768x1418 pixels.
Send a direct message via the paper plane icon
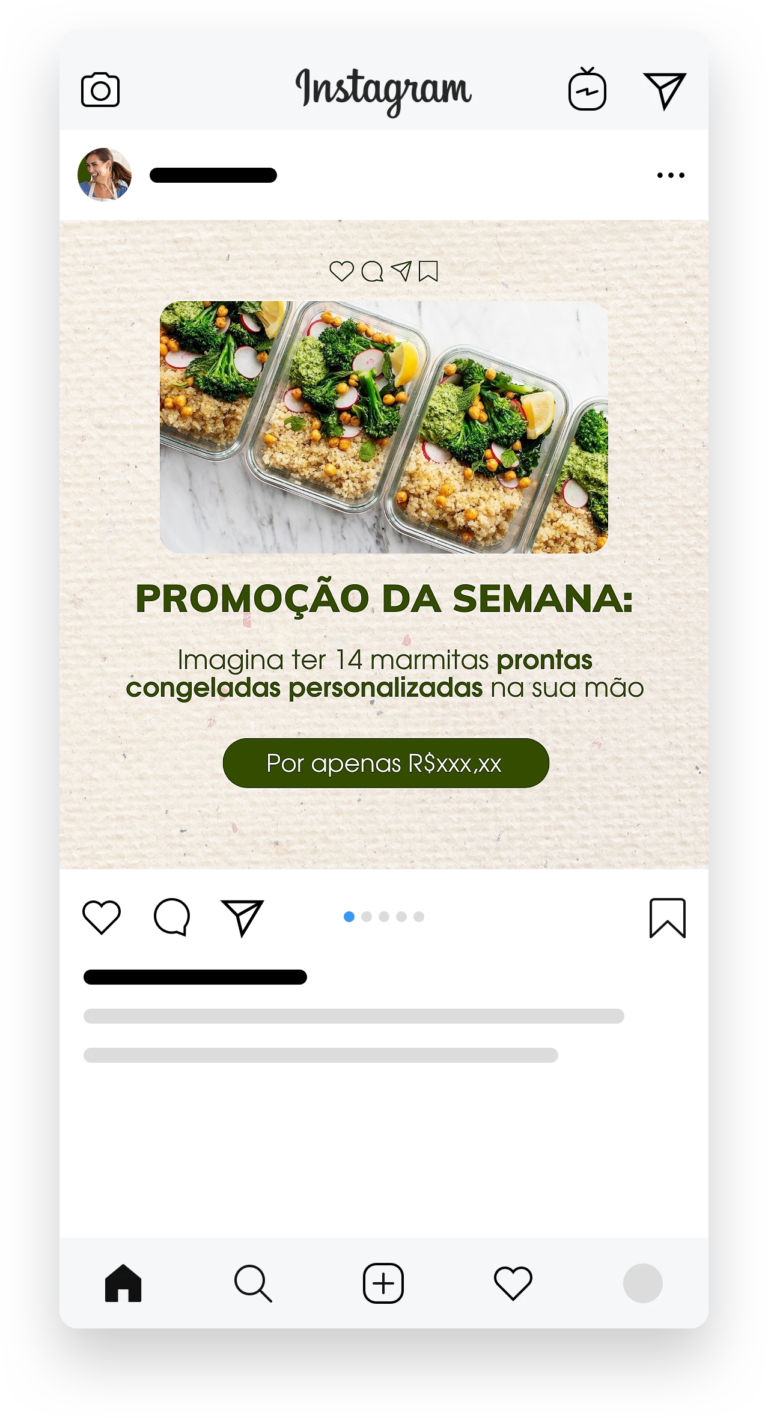pos(665,88)
